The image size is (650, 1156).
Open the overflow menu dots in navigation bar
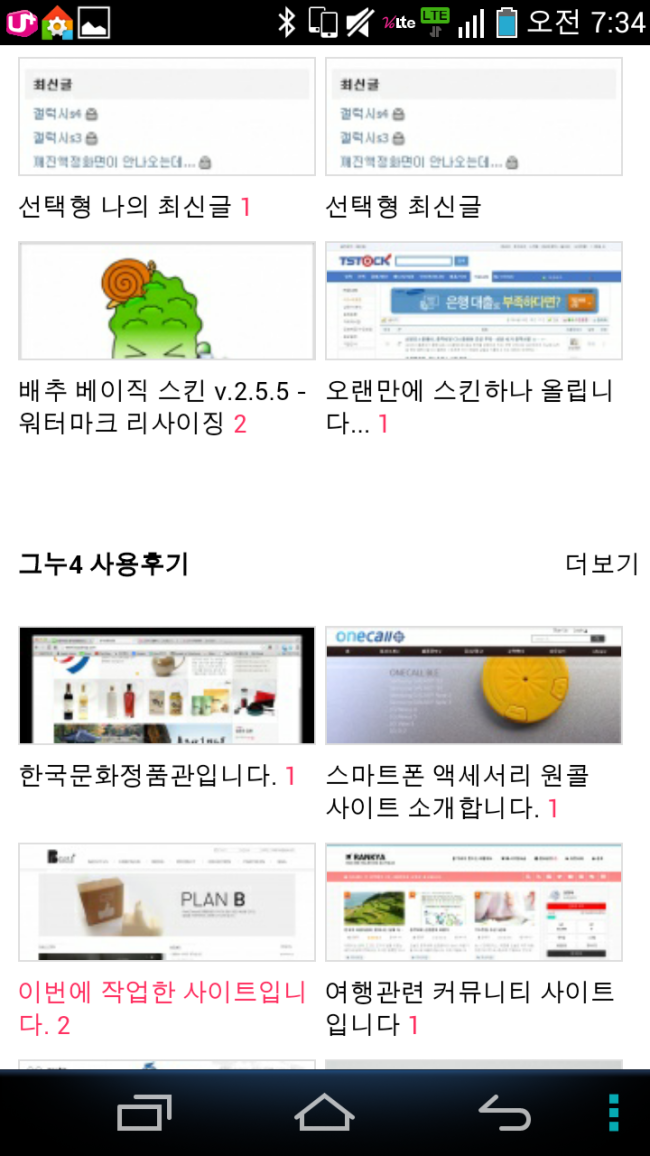coord(614,1112)
